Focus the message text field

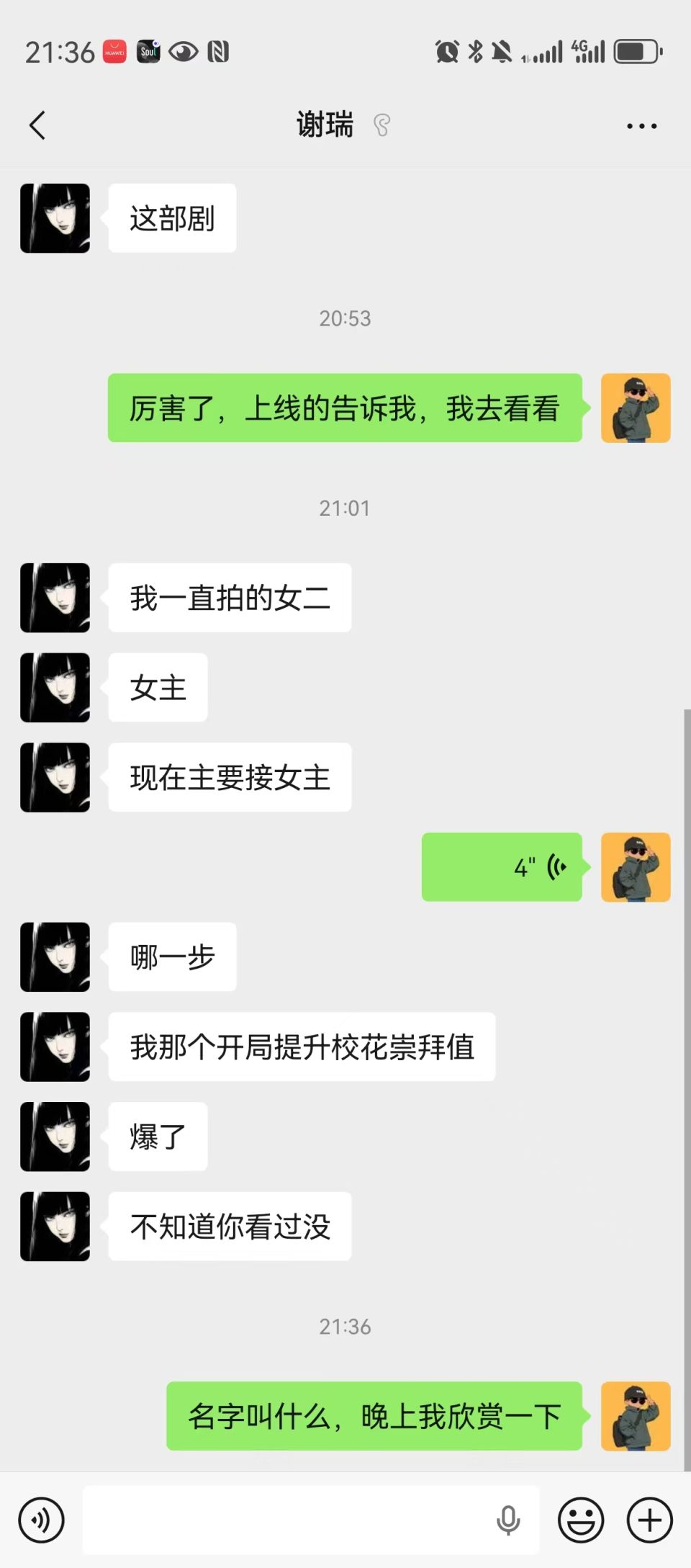[x=288, y=1520]
